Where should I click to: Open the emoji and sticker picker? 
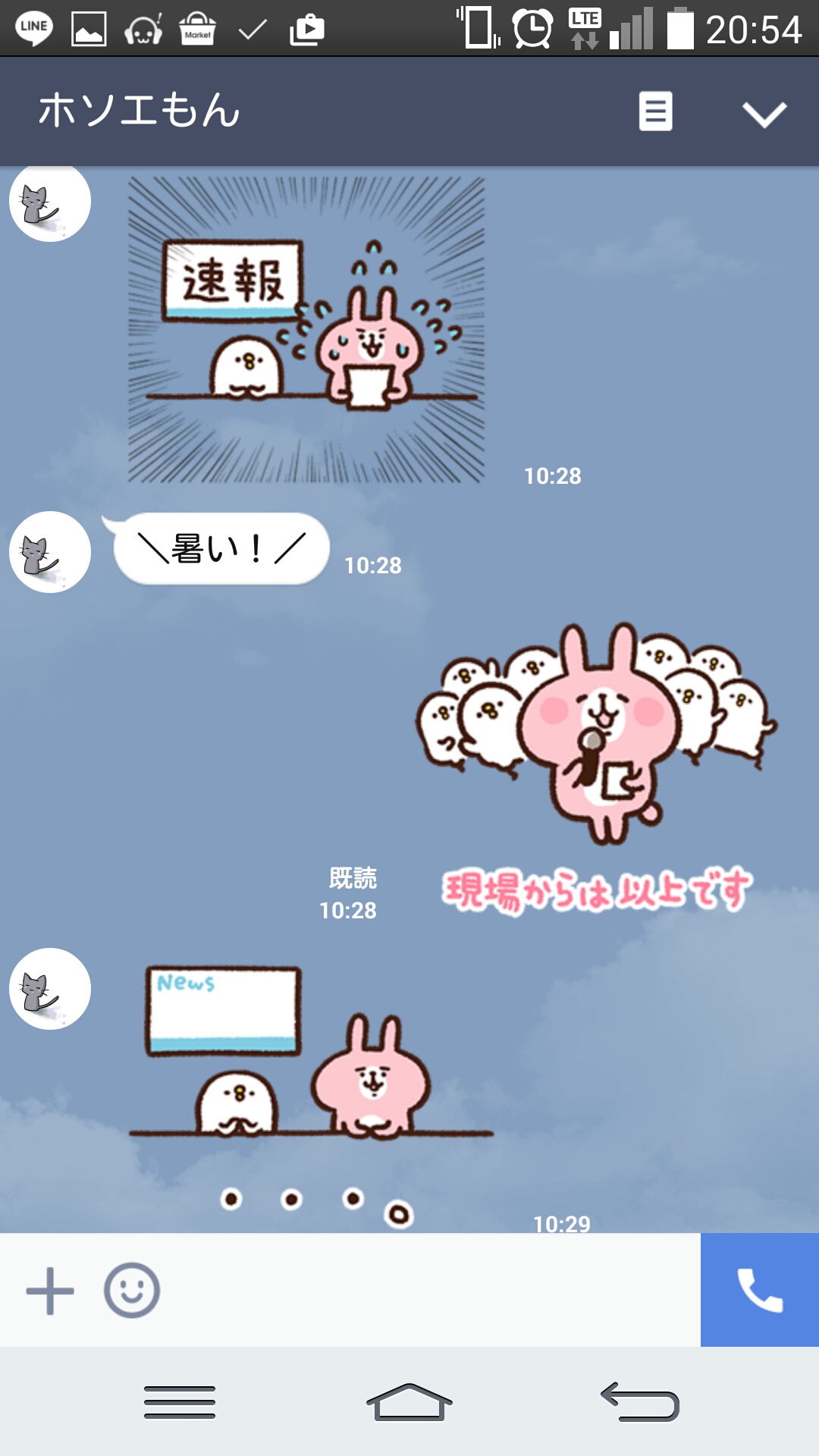(132, 1290)
